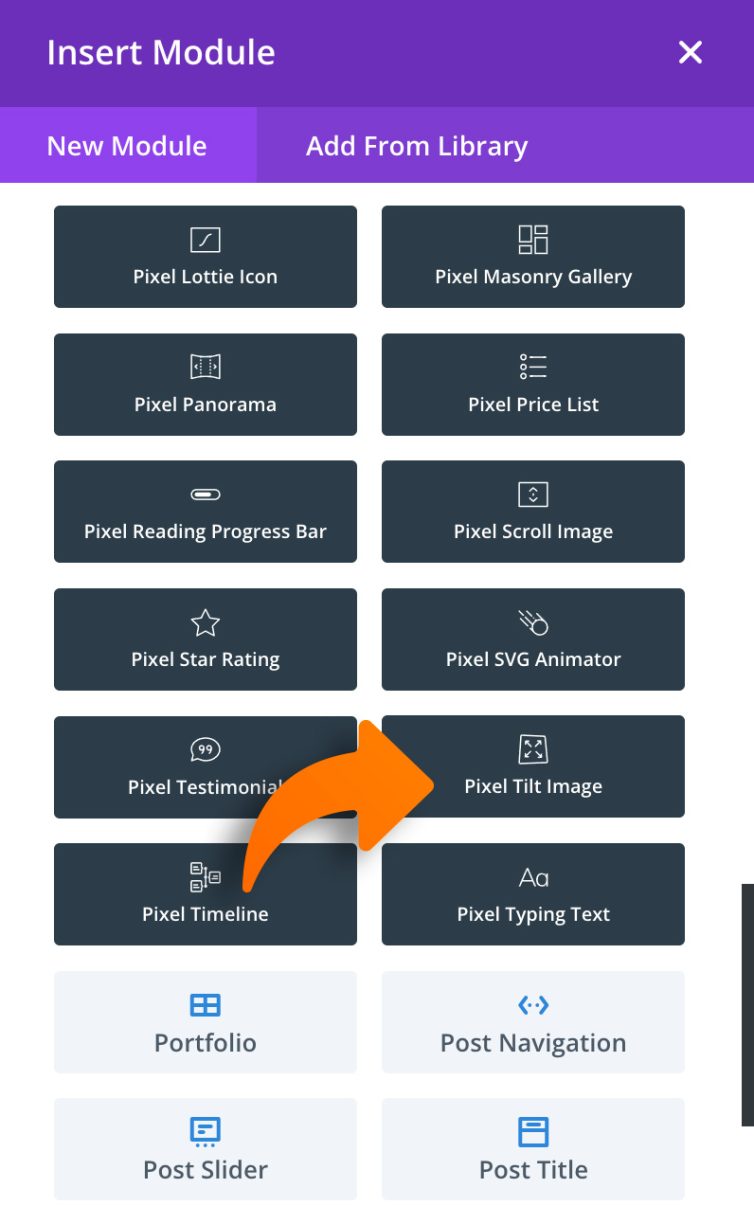Switch to the Add From Library tab
This screenshot has width=754, height=1224.
click(416, 146)
